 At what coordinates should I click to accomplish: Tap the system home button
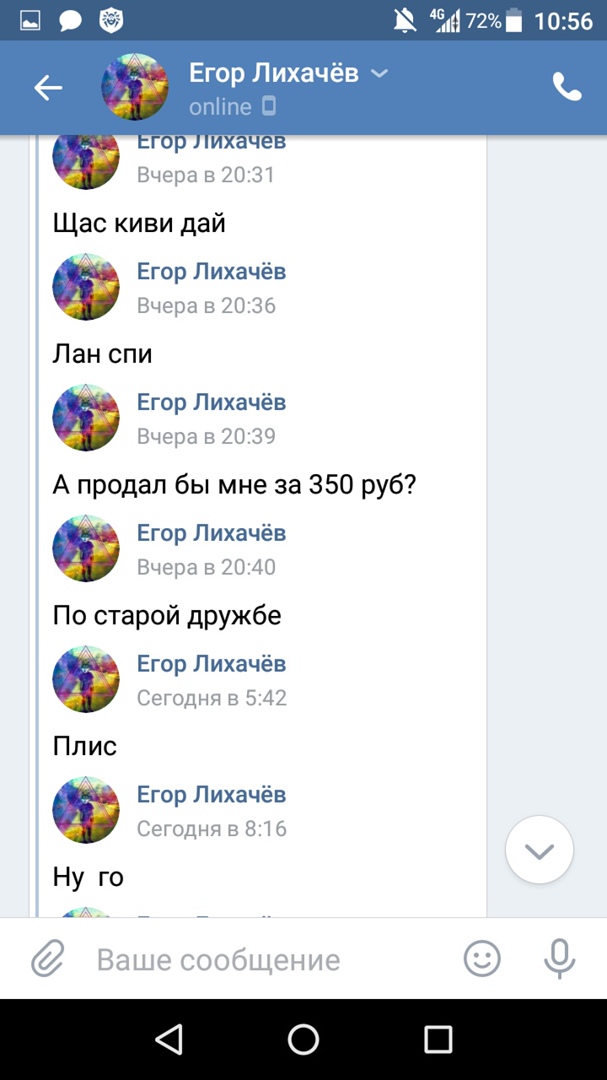[303, 1040]
